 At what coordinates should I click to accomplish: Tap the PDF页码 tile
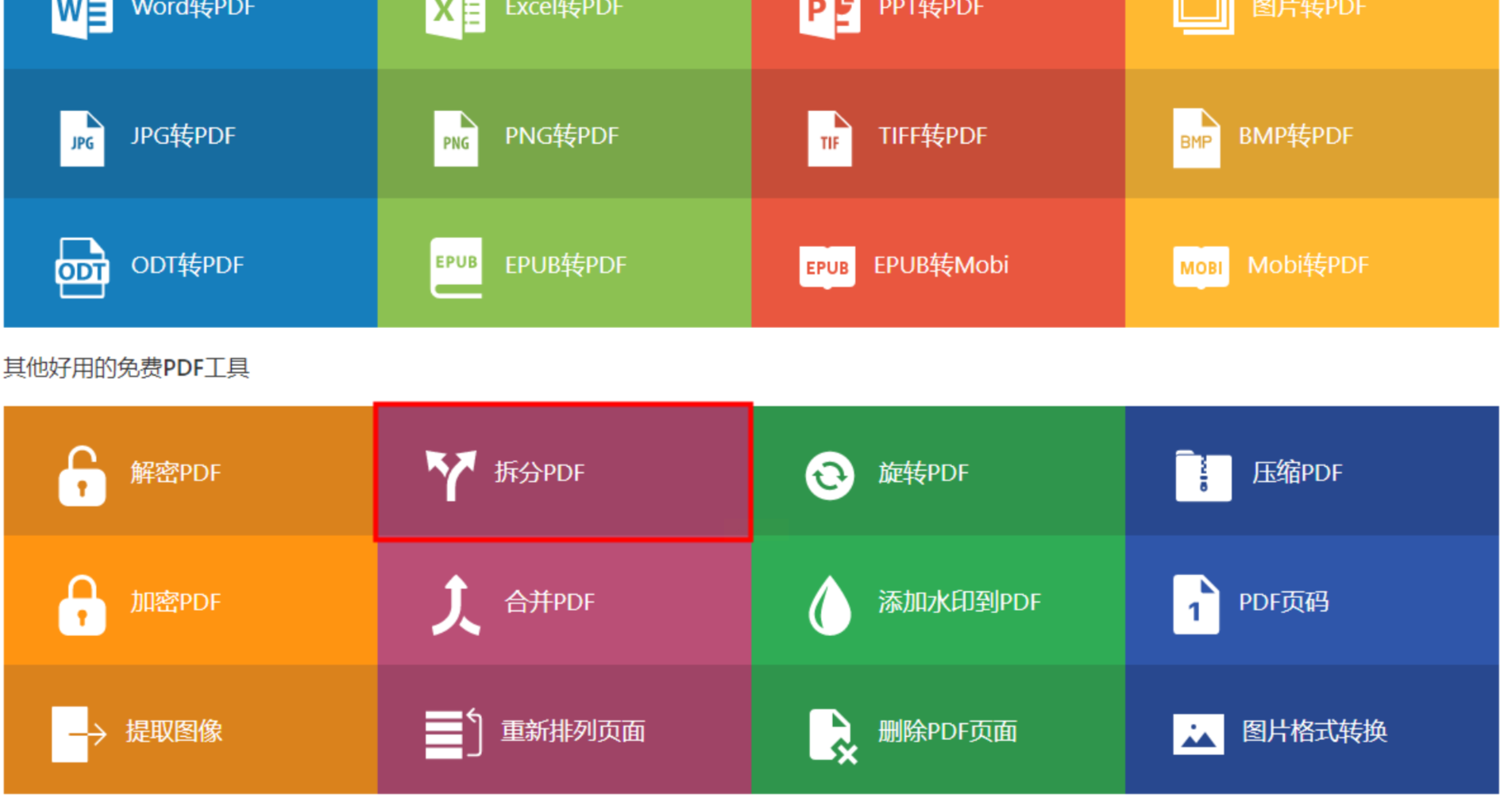coord(1311,601)
